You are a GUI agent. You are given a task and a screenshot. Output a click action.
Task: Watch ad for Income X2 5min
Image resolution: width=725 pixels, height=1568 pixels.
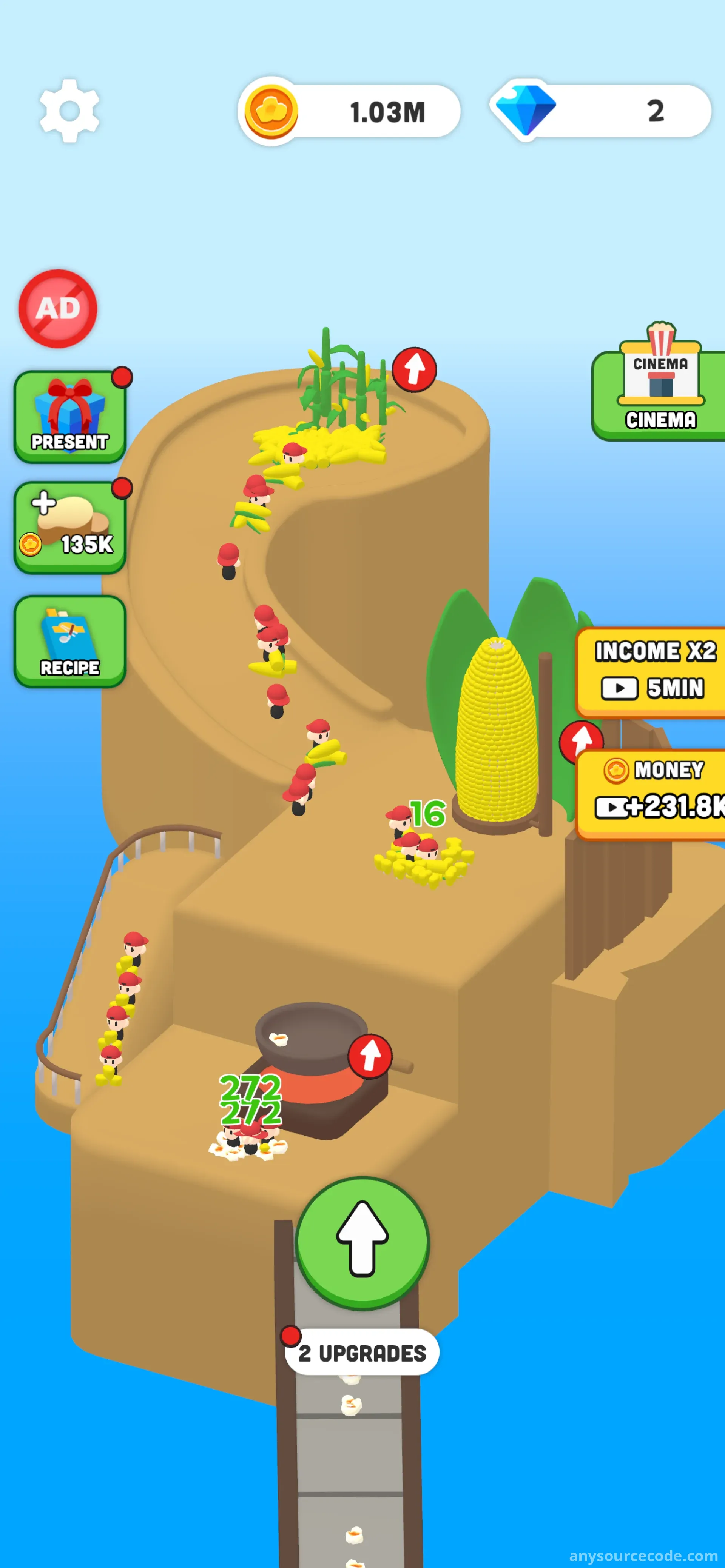click(651, 672)
